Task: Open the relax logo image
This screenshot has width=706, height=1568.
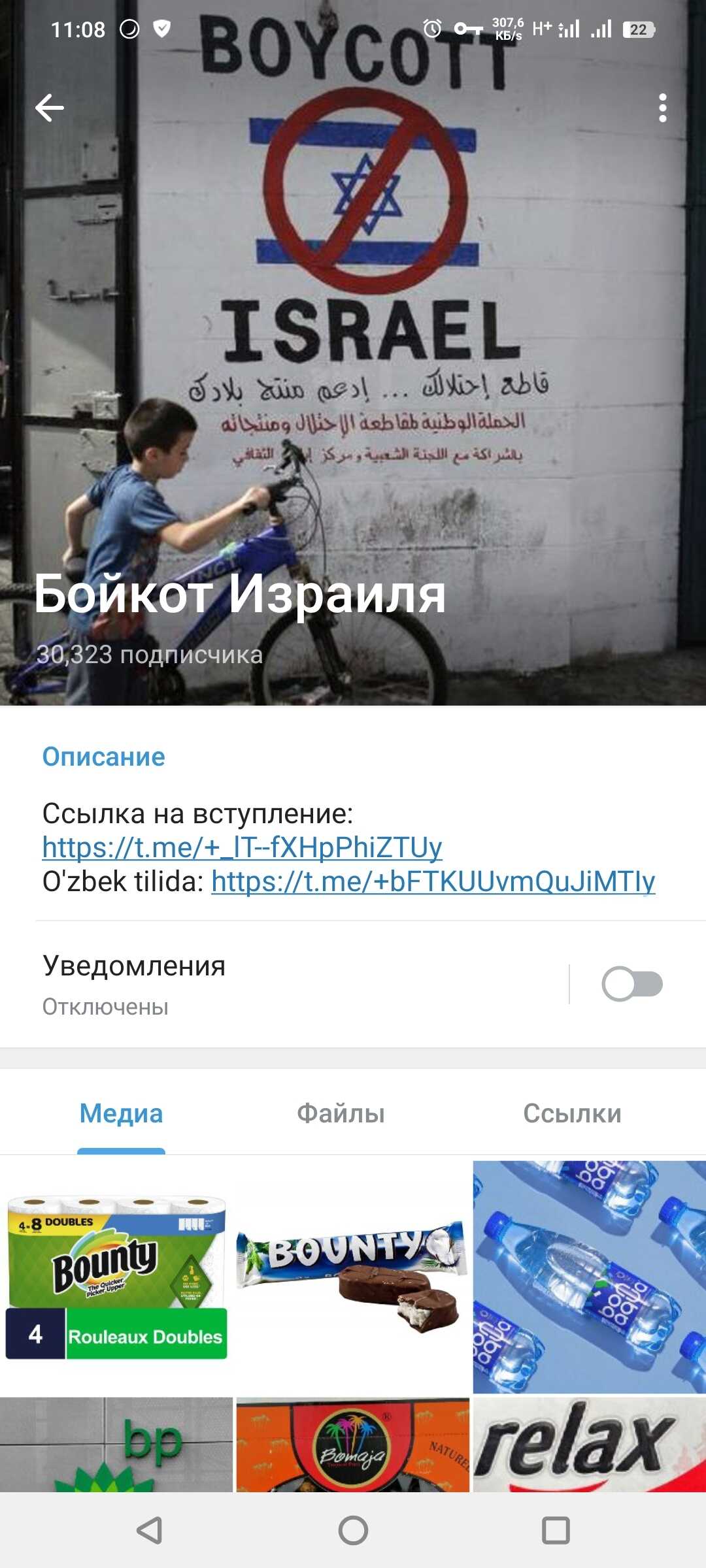Action: coord(589,1445)
